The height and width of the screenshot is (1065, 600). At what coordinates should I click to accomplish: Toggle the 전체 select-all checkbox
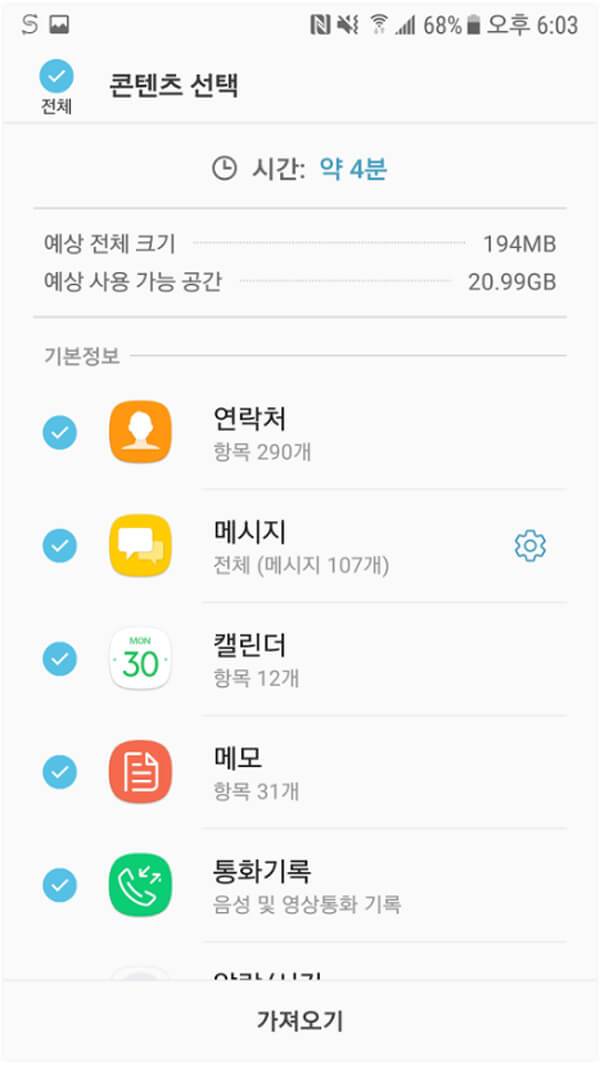56,76
